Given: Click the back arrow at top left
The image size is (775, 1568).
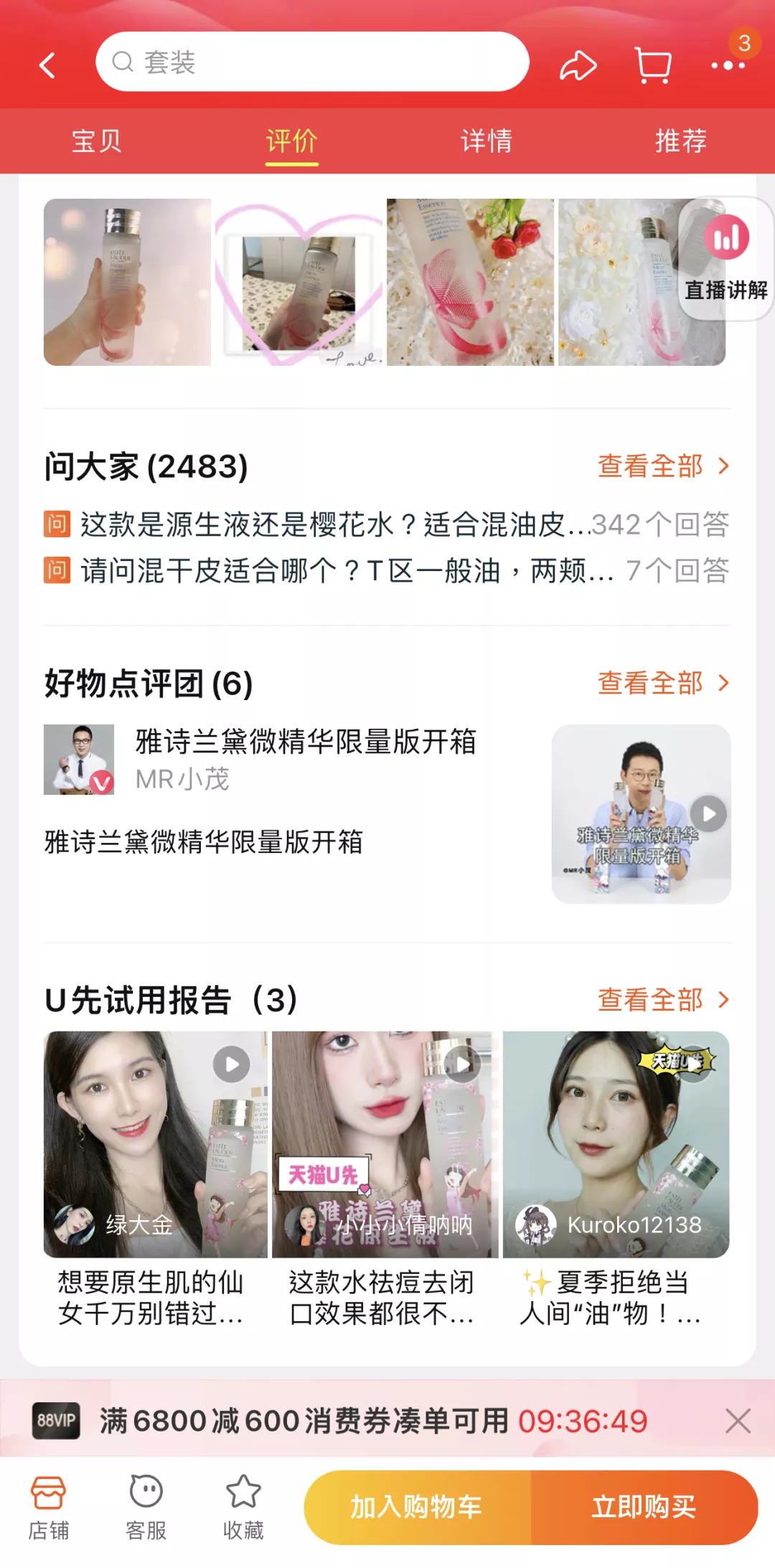Looking at the screenshot, I should click(47, 65).
